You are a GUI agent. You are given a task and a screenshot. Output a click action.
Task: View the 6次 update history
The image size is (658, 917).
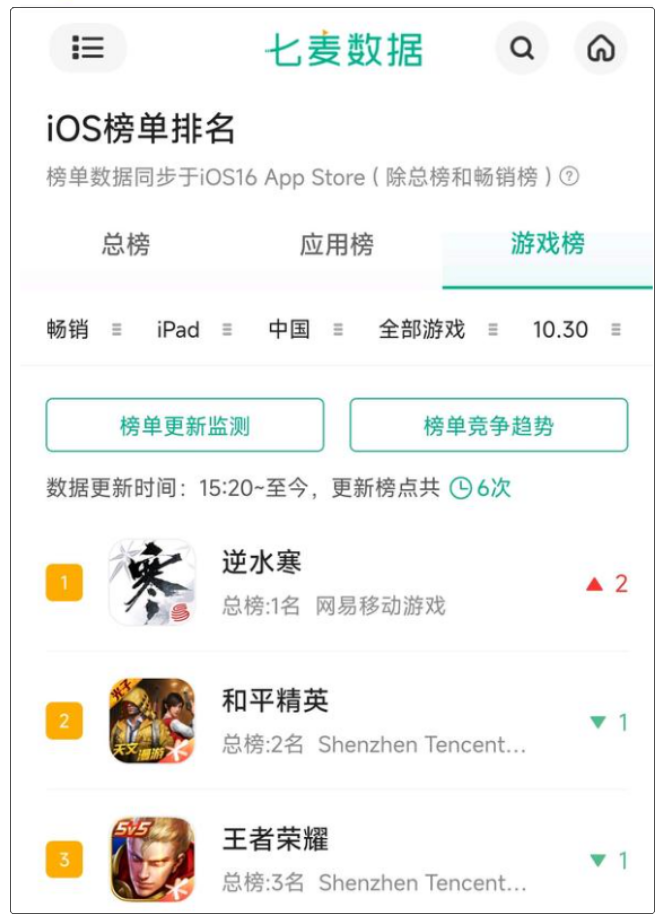coord(481,488)
